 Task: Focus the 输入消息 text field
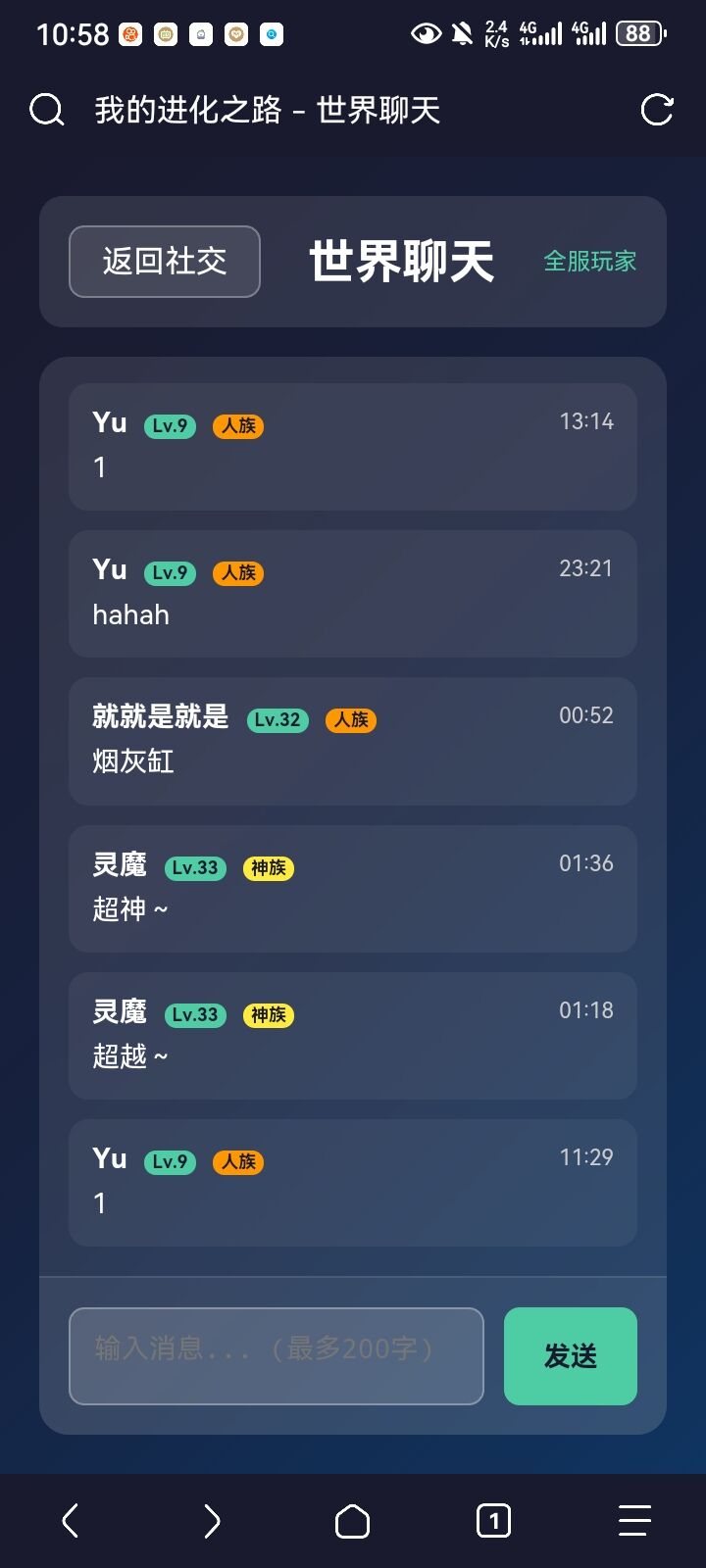[x=277, y=1355]
